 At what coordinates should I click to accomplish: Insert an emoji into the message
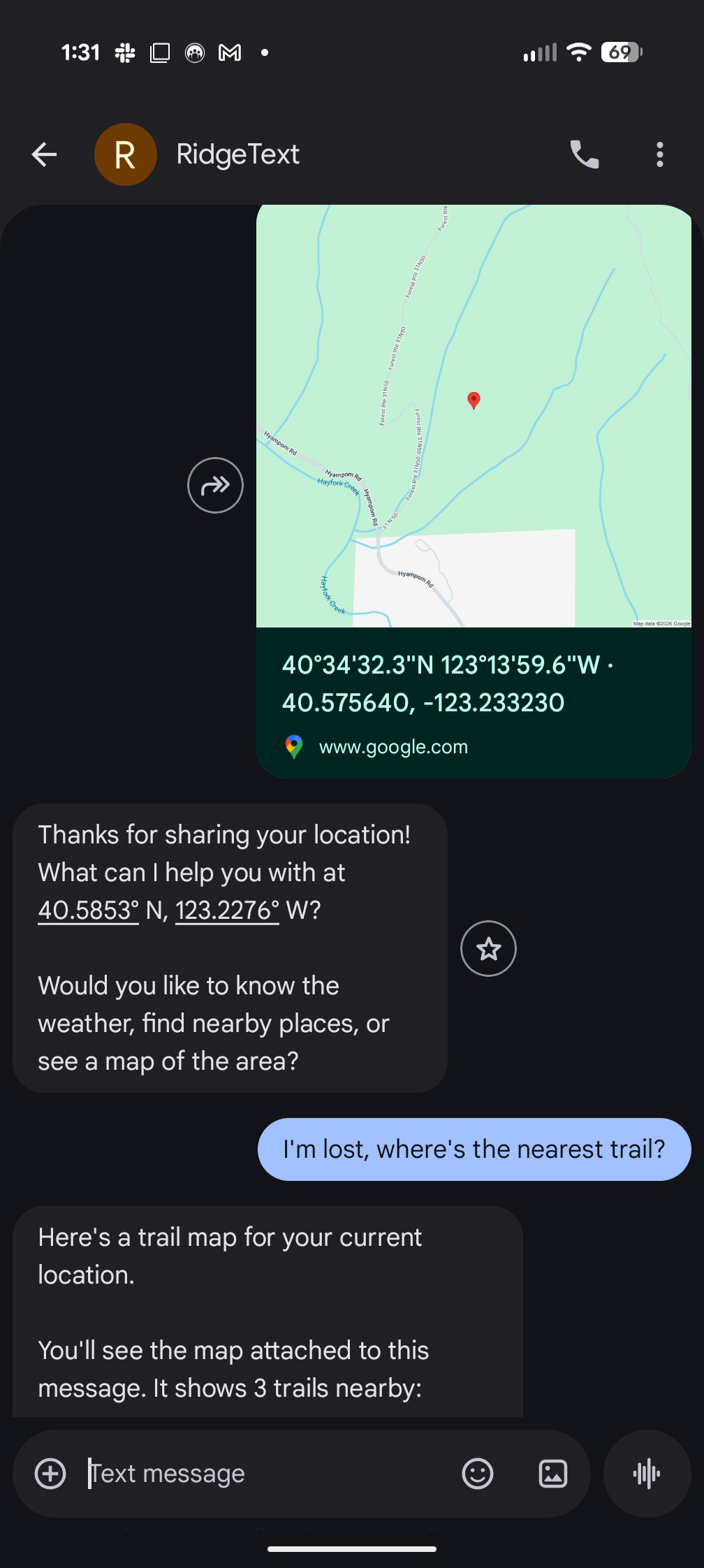coord(477,1473)
